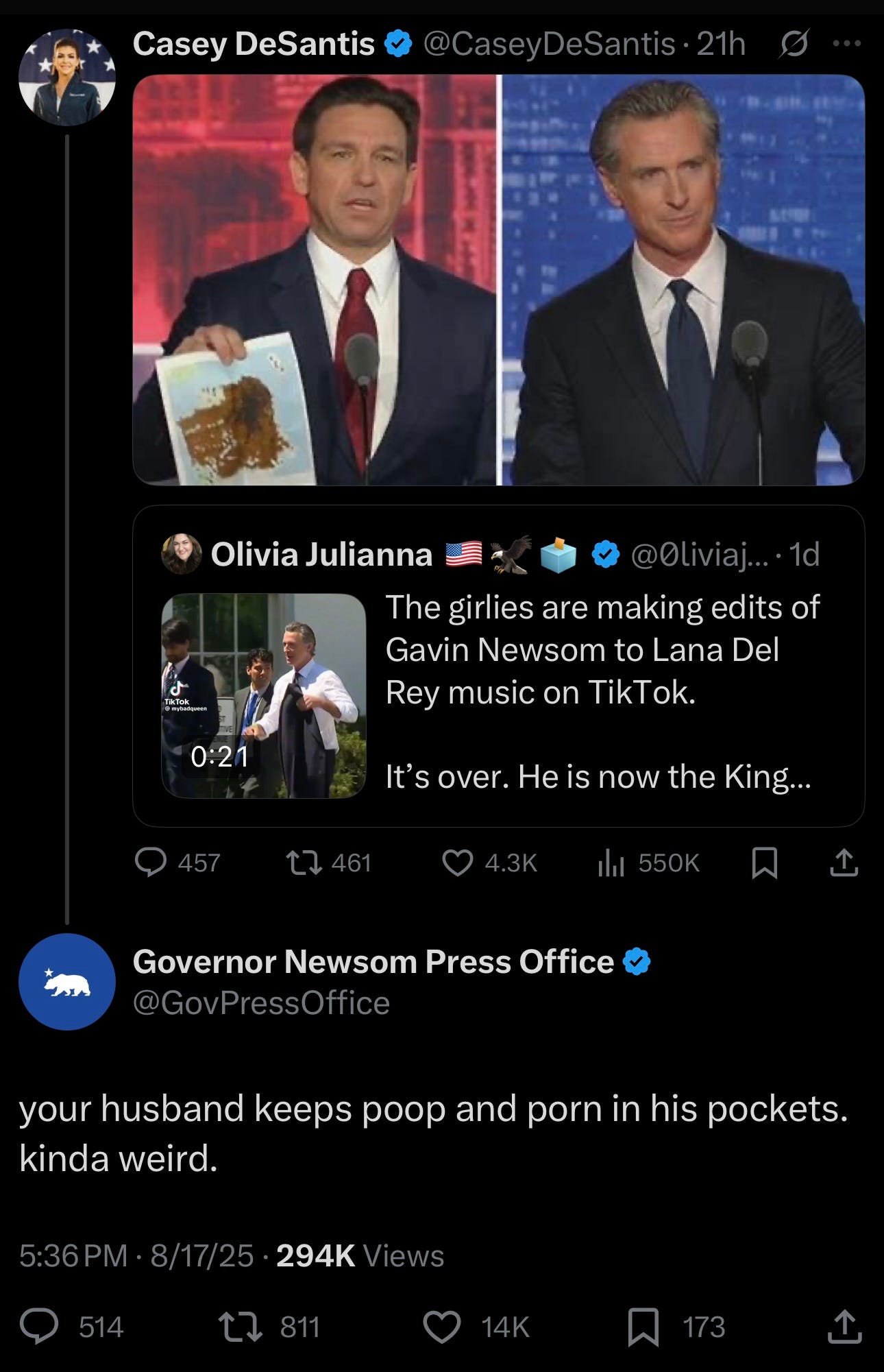The image size is (884, 1372).
Task: Share the Governor Newsom Press Office post
Action: (844, 1326)
